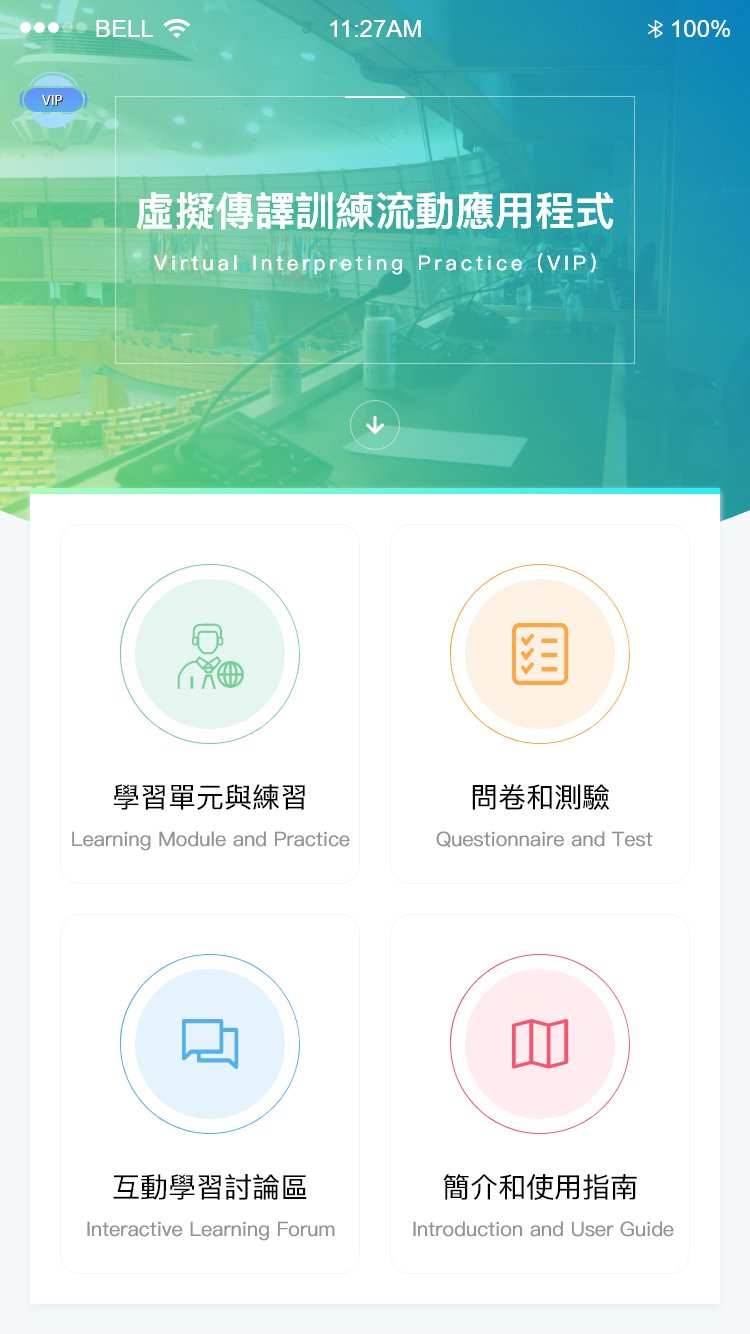The width and height of the screenshot is (750, 1334).
Task: Open Learning Module and Practice
Action: (210, 704)
